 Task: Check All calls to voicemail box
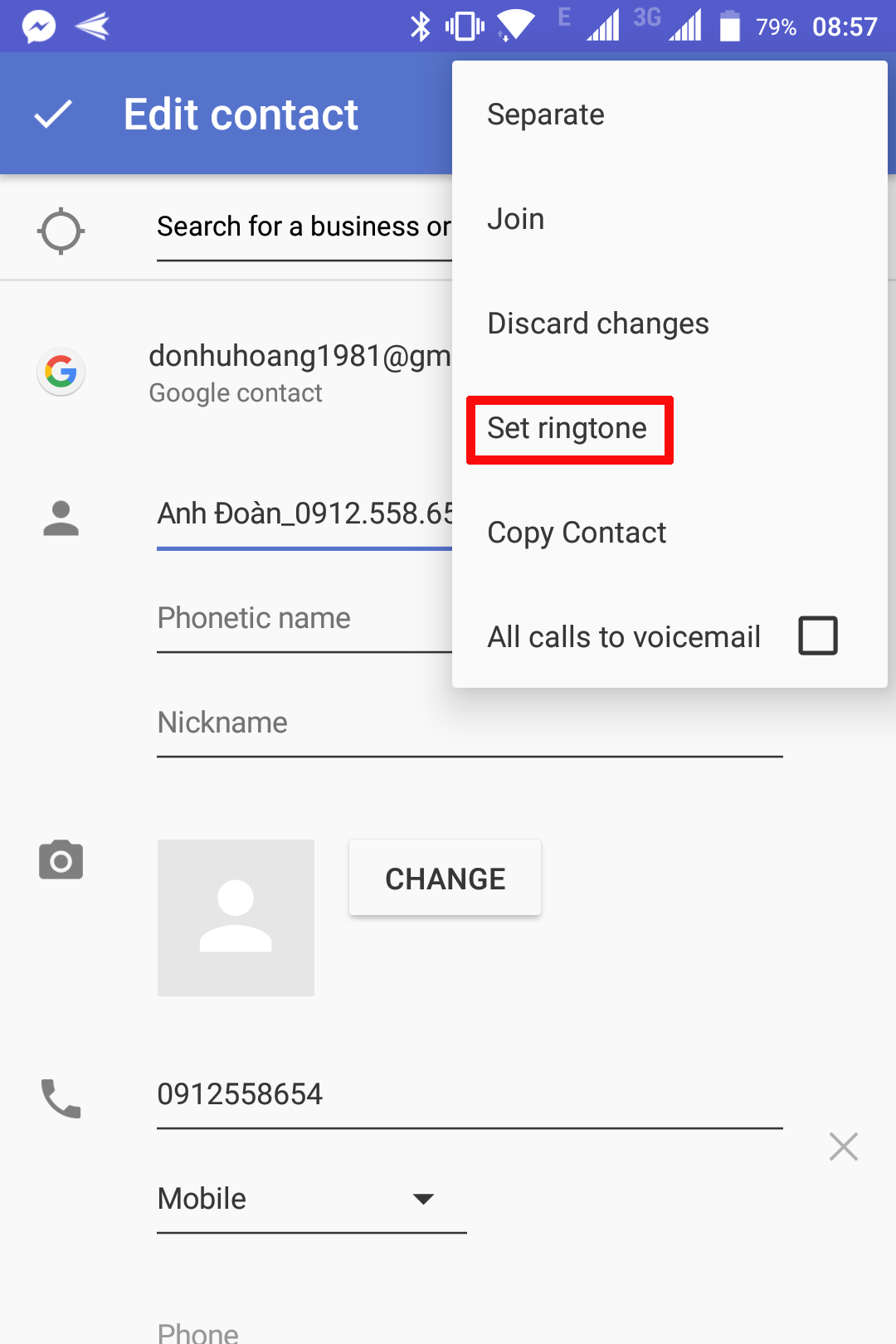pos(817,636)
